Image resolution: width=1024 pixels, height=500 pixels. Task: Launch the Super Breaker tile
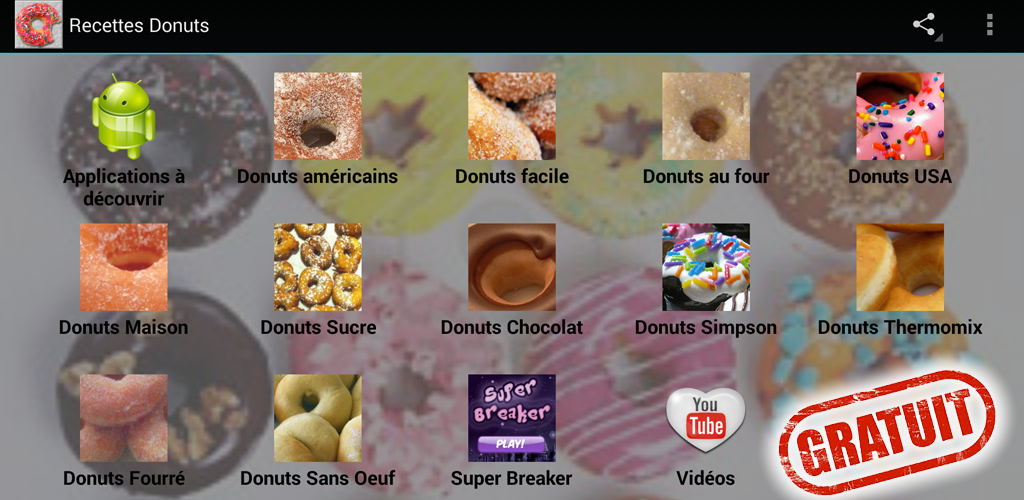(512, 419)
